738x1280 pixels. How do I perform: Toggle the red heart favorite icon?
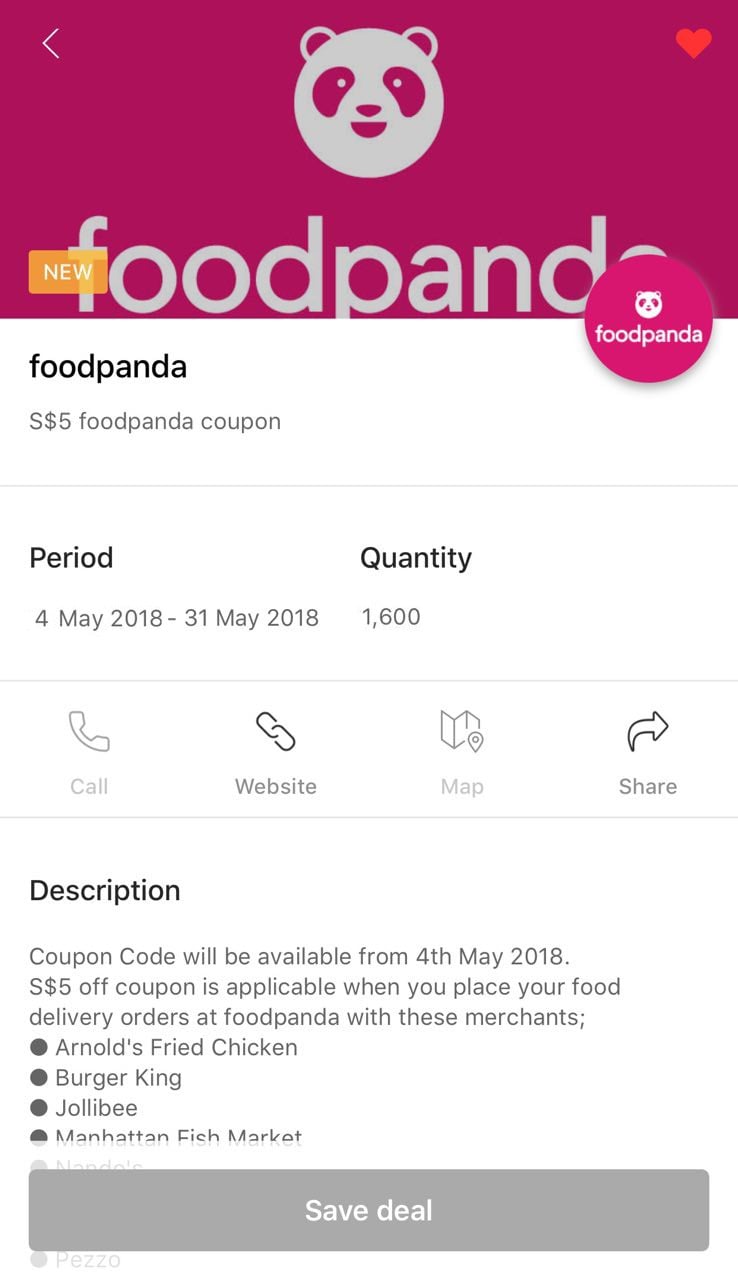click(x=693, y=44)
